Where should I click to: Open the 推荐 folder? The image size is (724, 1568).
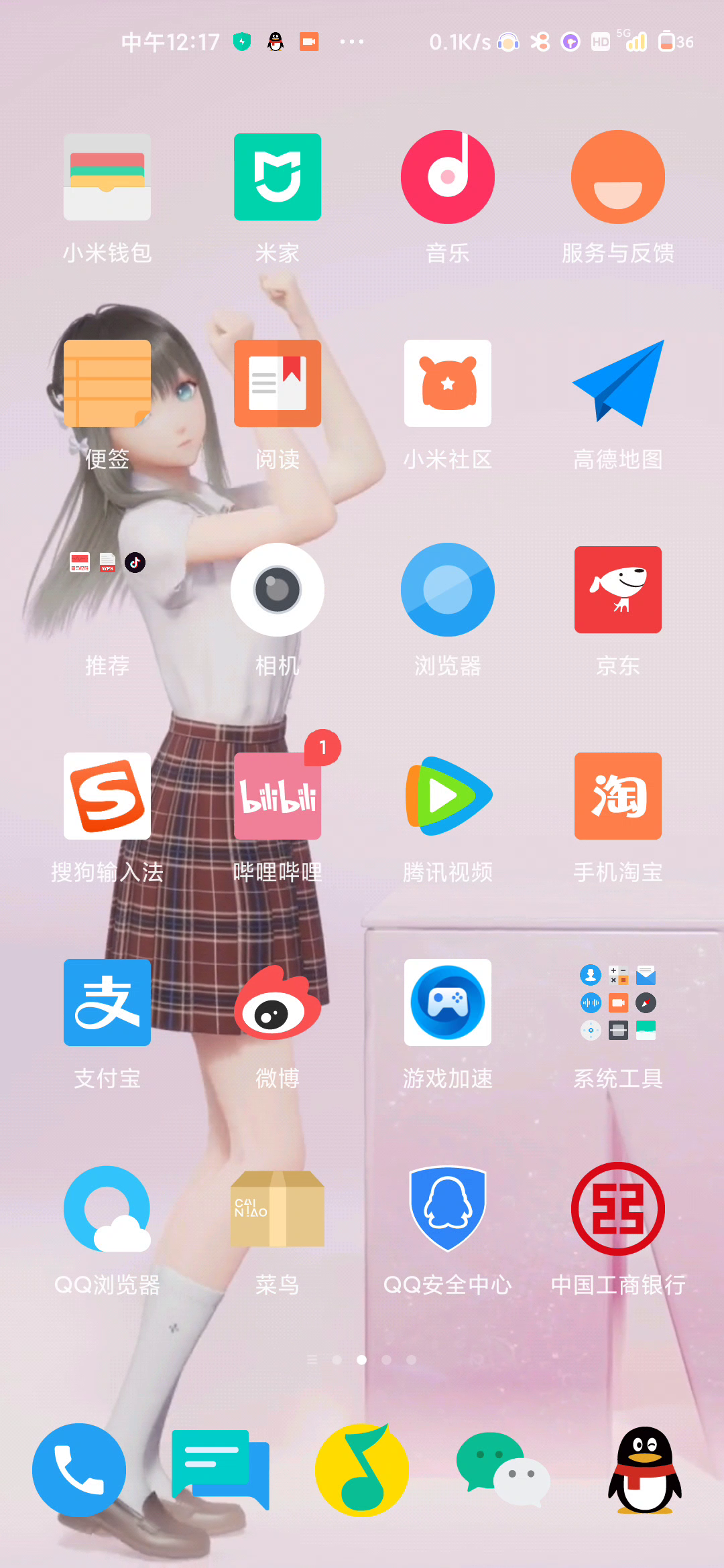107,590
